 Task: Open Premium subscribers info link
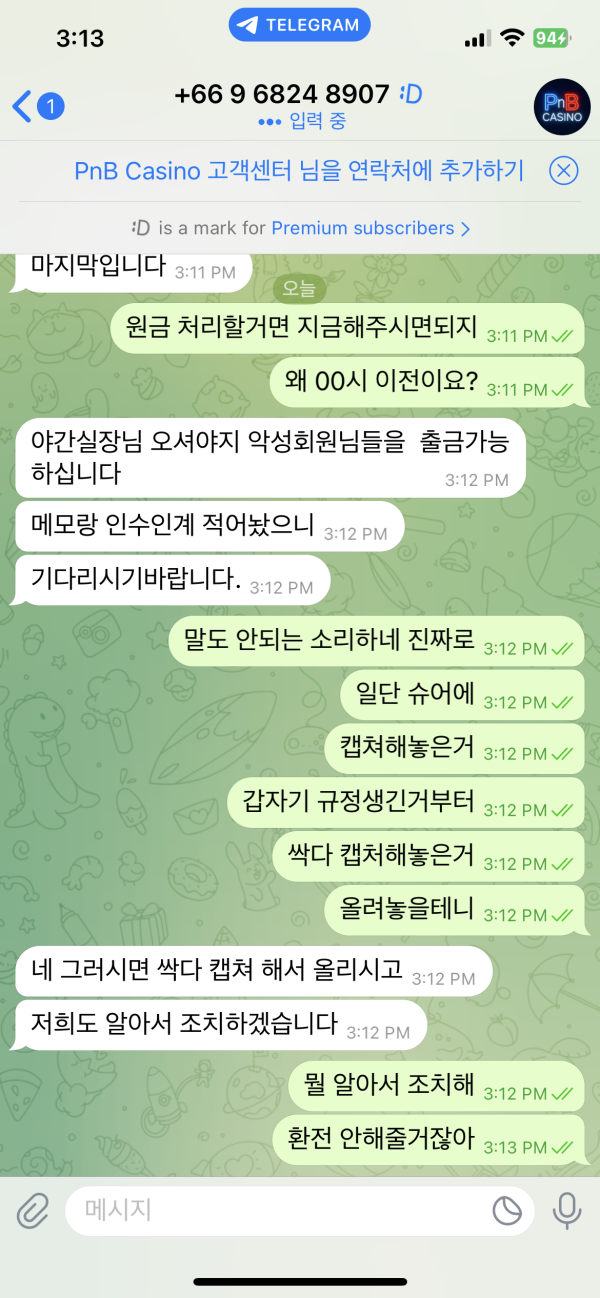(x=370, y=228)
